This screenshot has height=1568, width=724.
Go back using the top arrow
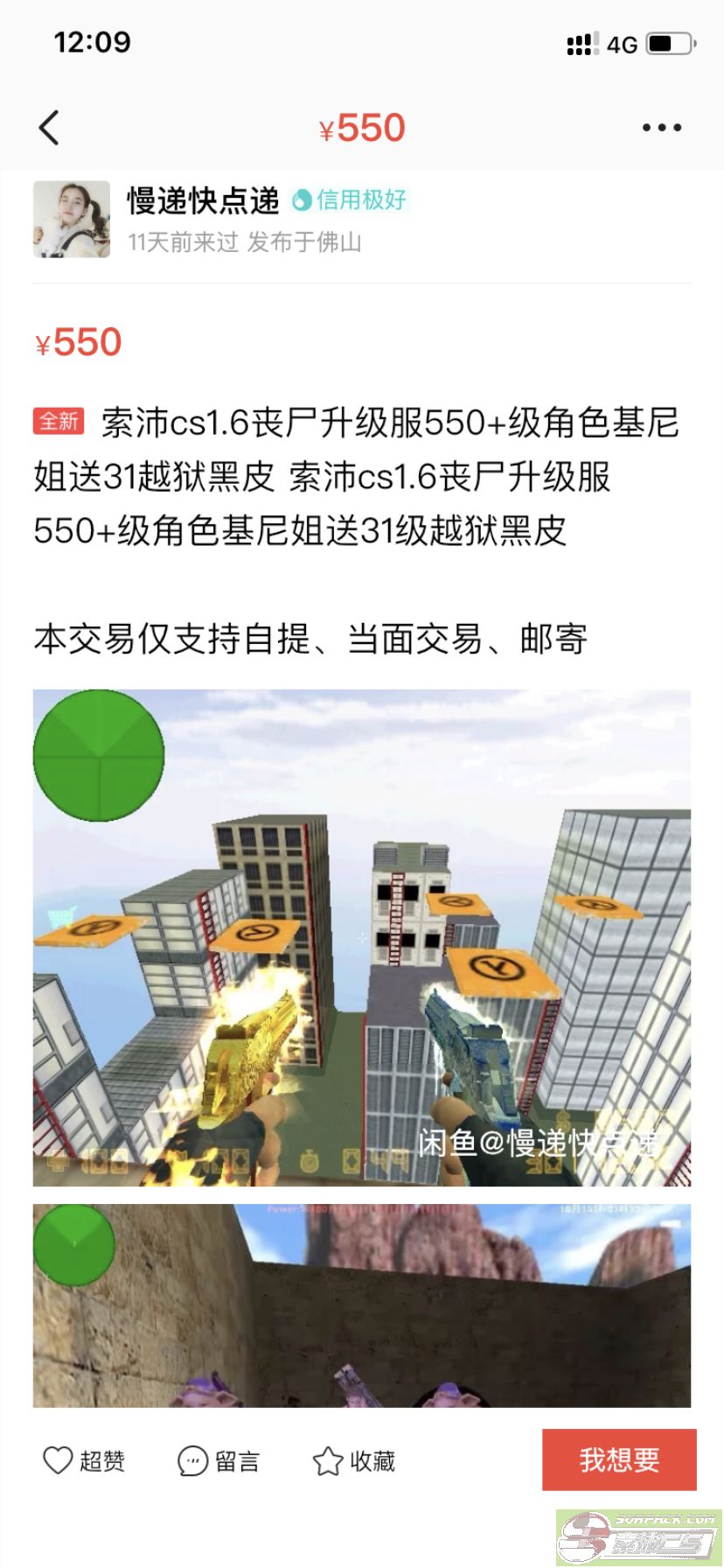click(49, 128)
